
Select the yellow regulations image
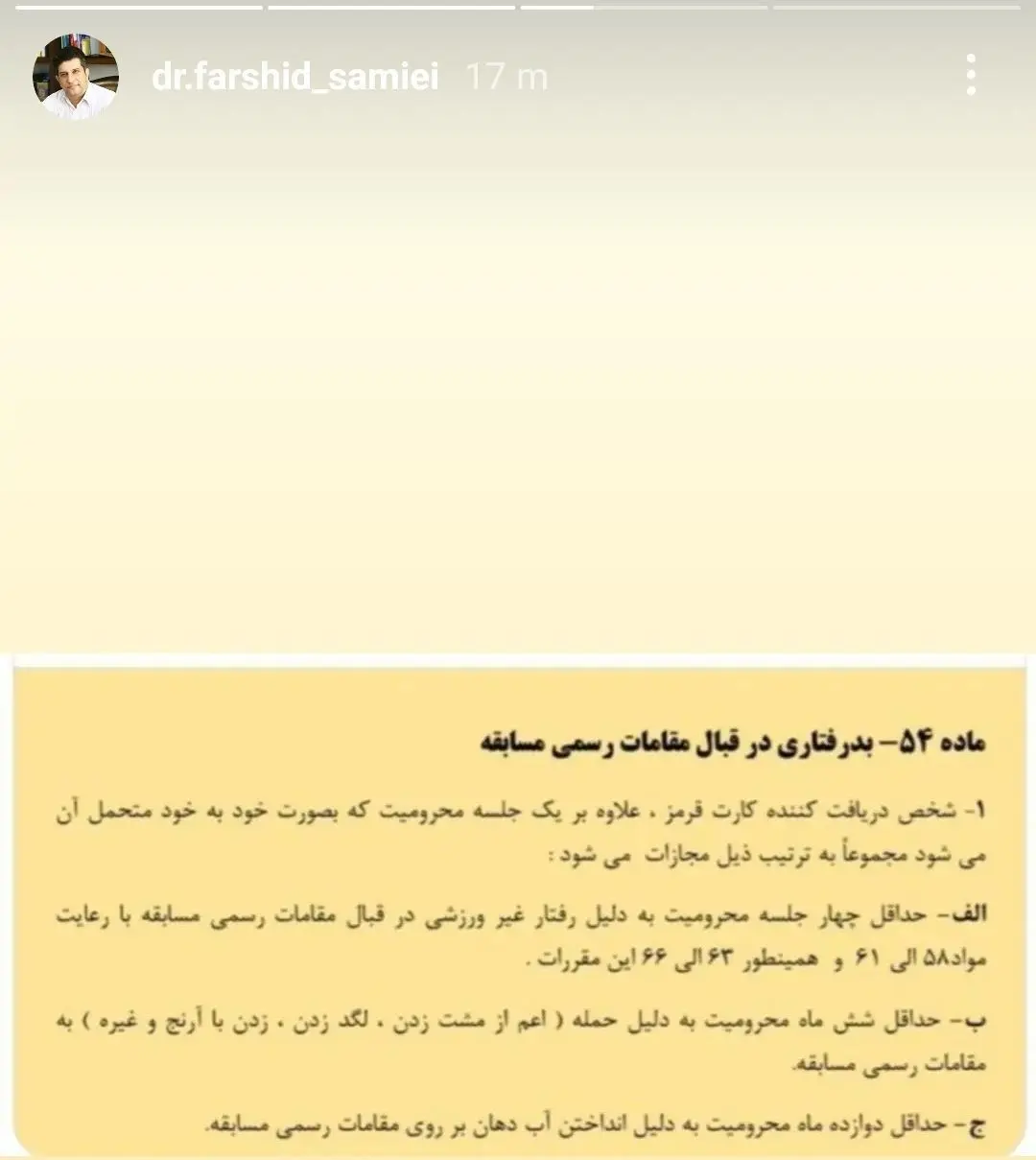click(518, 911)
